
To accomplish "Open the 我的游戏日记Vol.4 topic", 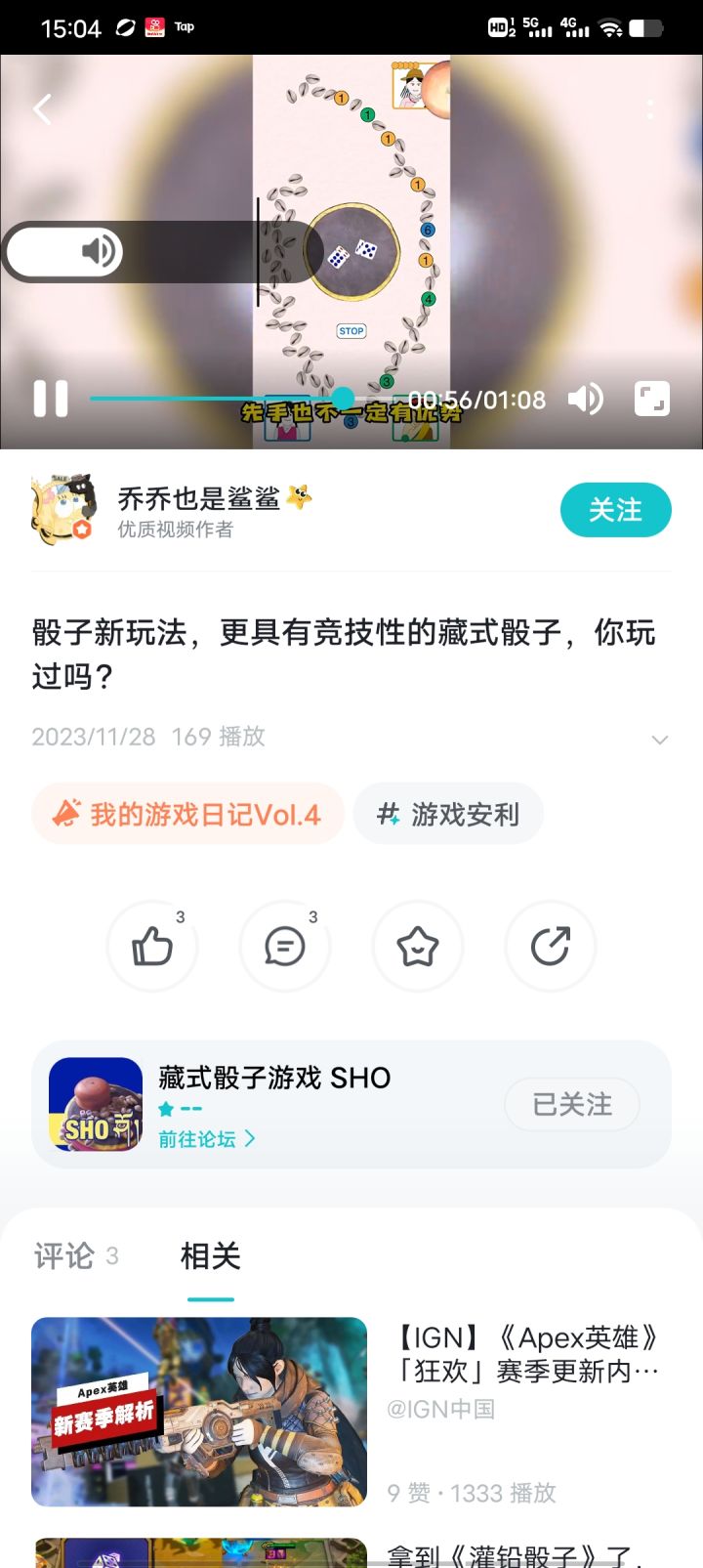I will [187, 814].
